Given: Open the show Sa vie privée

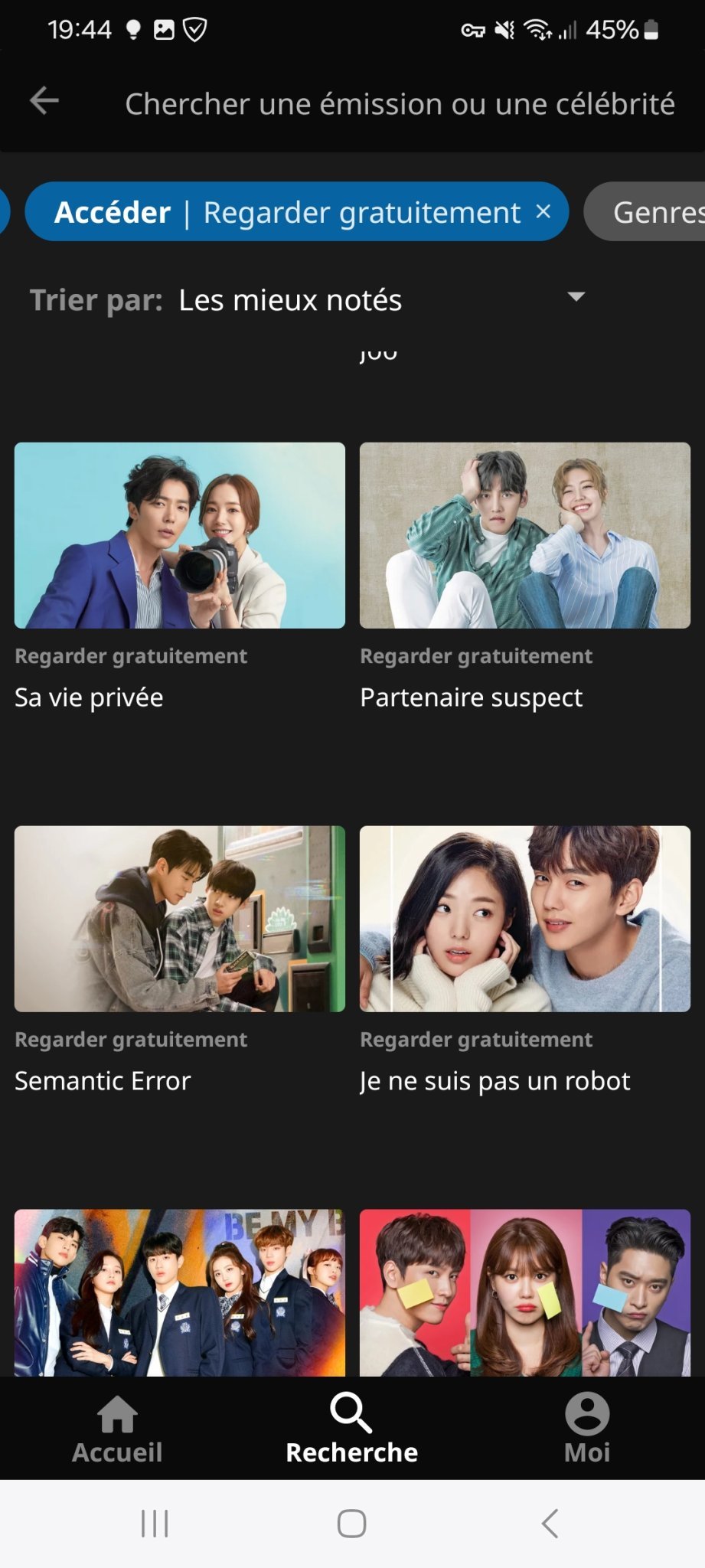Looking at the screenshot, I should point(179,536).
